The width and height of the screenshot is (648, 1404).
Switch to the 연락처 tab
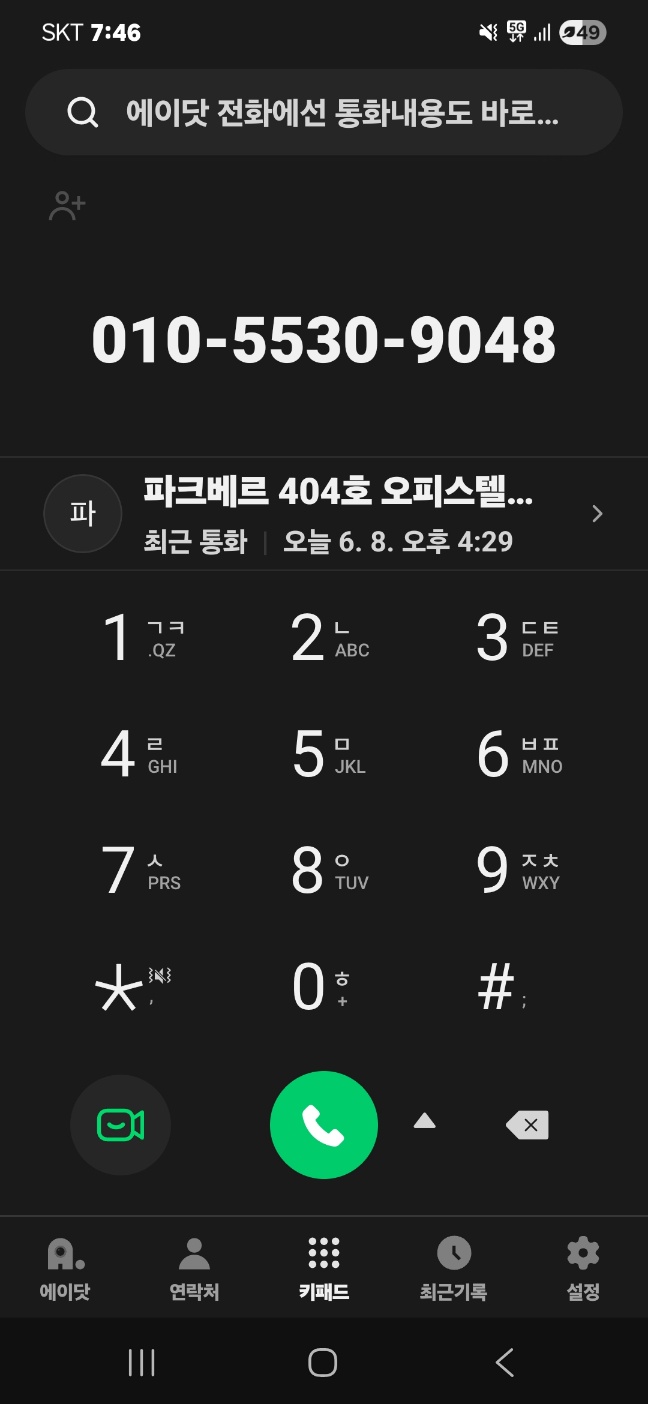point(194,1268)
